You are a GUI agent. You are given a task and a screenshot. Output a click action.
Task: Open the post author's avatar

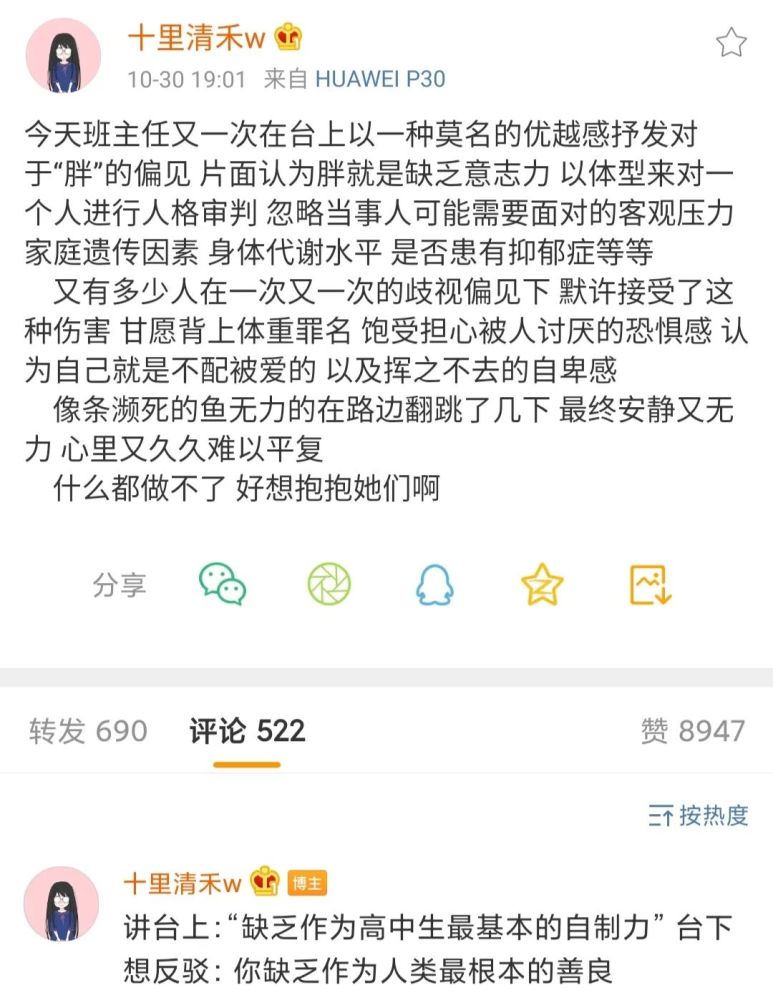(63, 57)
